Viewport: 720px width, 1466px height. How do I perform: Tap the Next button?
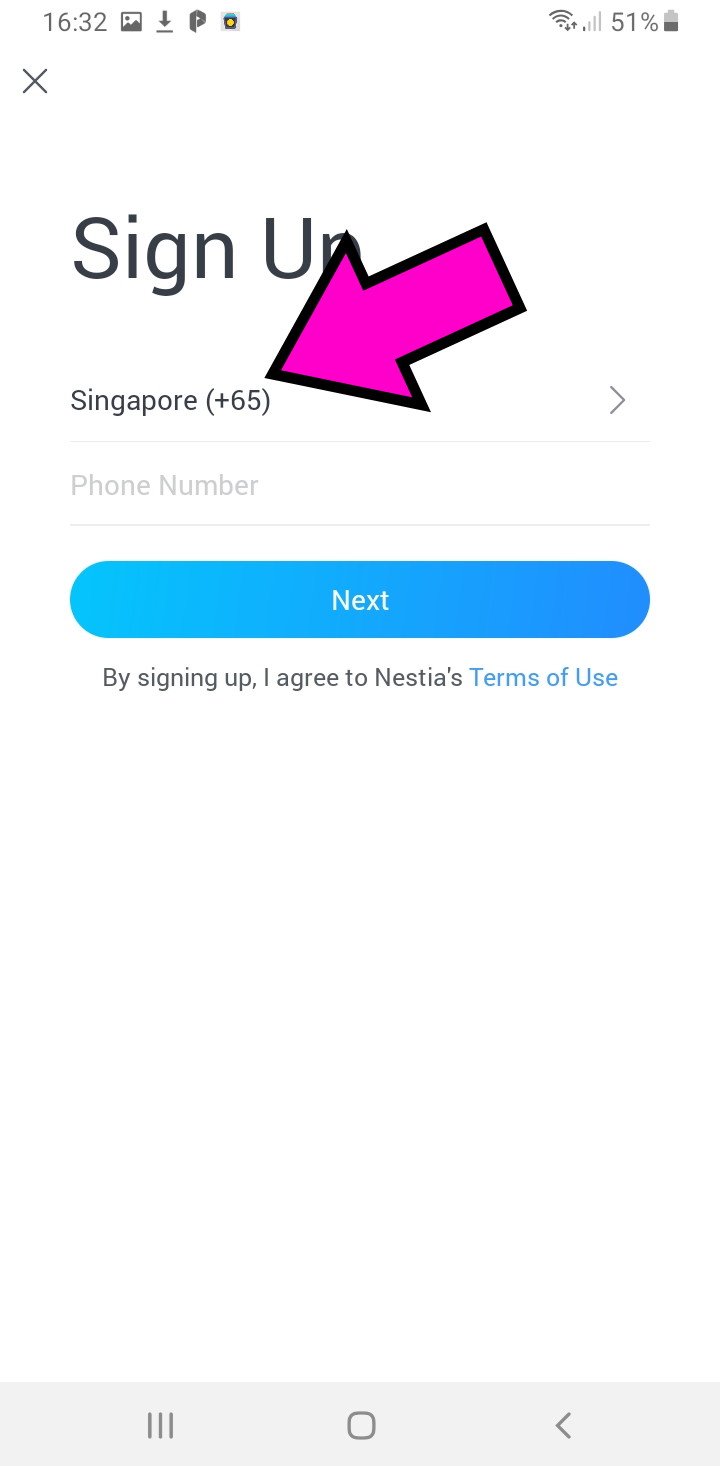click(359, 600)
